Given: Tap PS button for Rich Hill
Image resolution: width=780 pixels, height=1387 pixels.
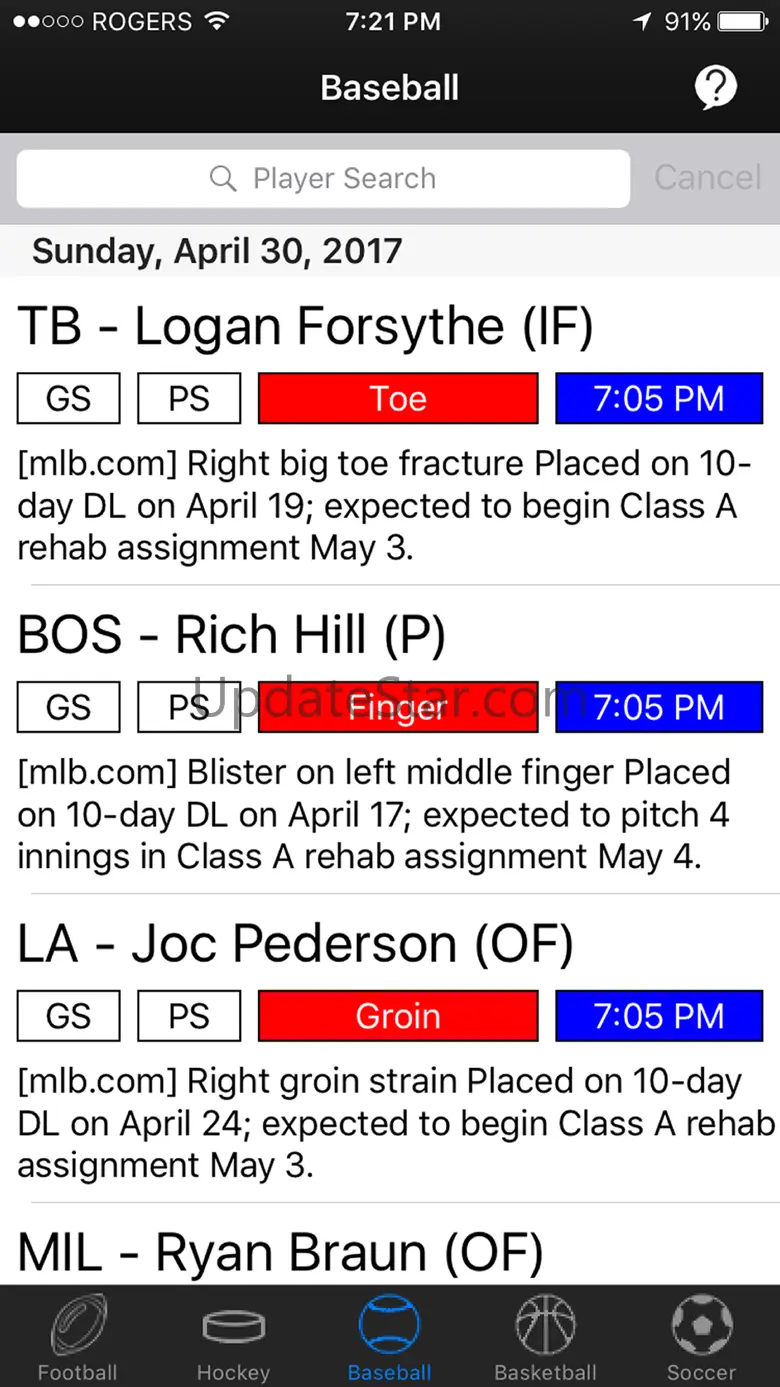Looking at the screenshot, I should point(189,707).
